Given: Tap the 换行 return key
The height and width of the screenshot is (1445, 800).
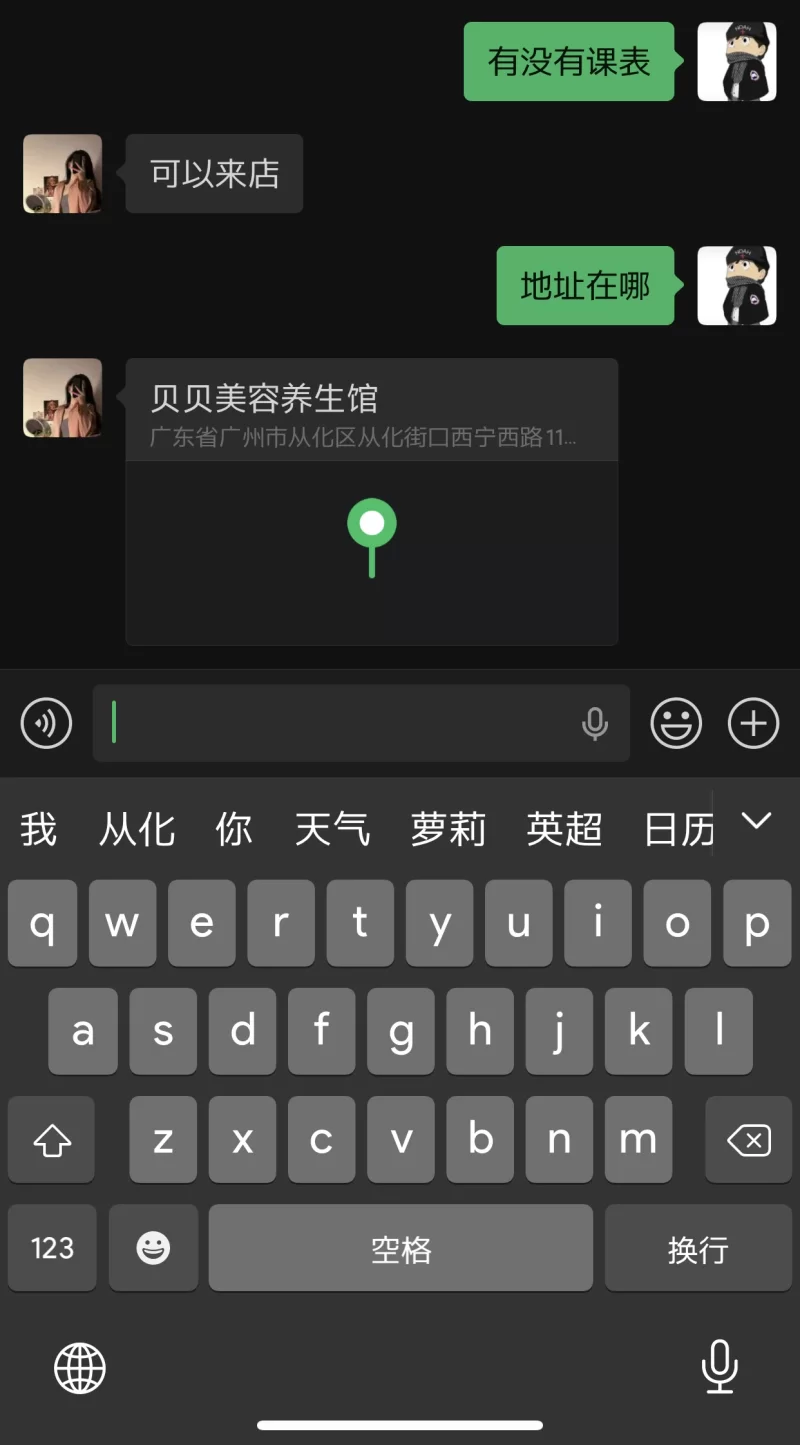Looking at the screenshot, I should click(x=697, y=1248).
